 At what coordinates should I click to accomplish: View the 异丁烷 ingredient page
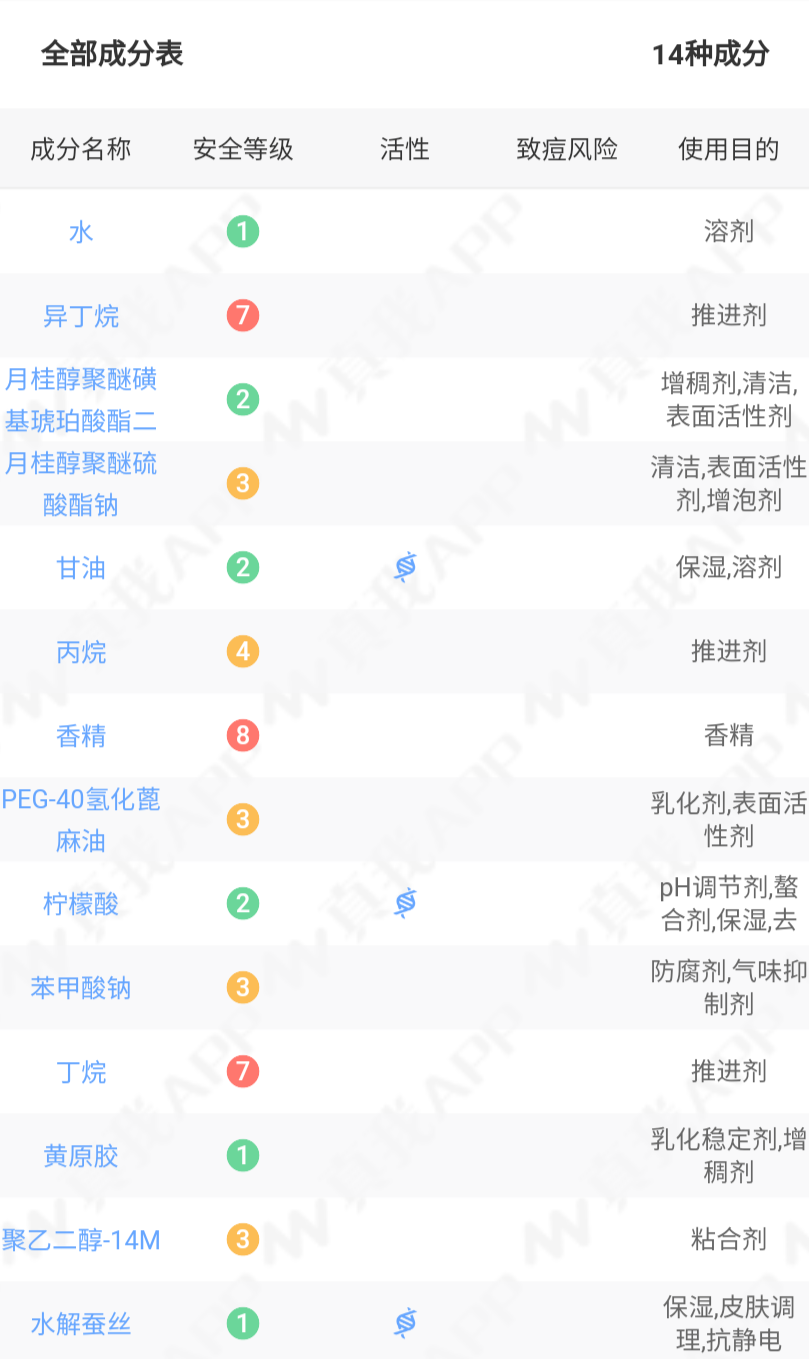tap(81, 316)
